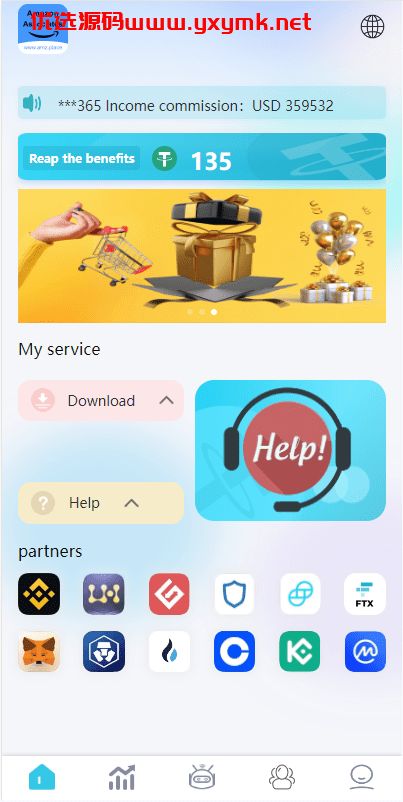403x802 pixels.
Task: Switch to the robot tab
Action: (x=202, y=777)
